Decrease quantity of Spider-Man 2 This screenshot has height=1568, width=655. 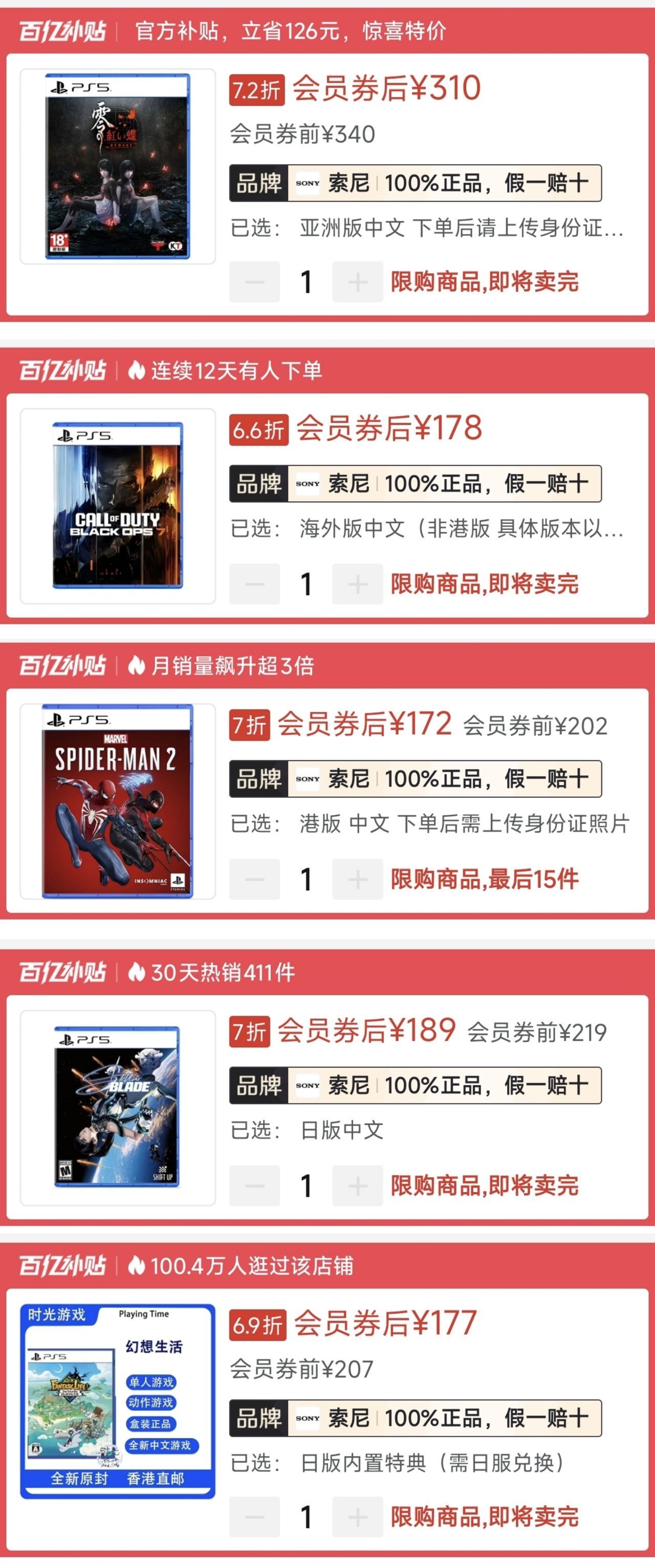tap(255, 879)
